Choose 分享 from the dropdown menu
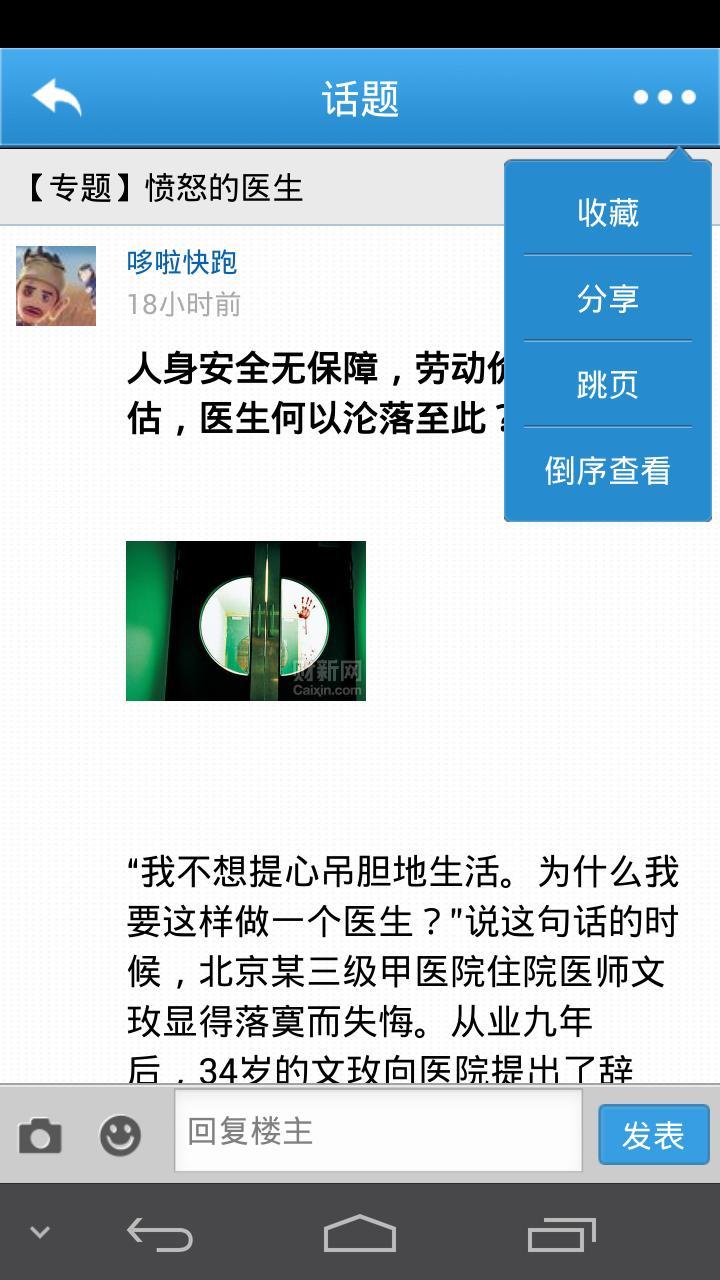 607,298
